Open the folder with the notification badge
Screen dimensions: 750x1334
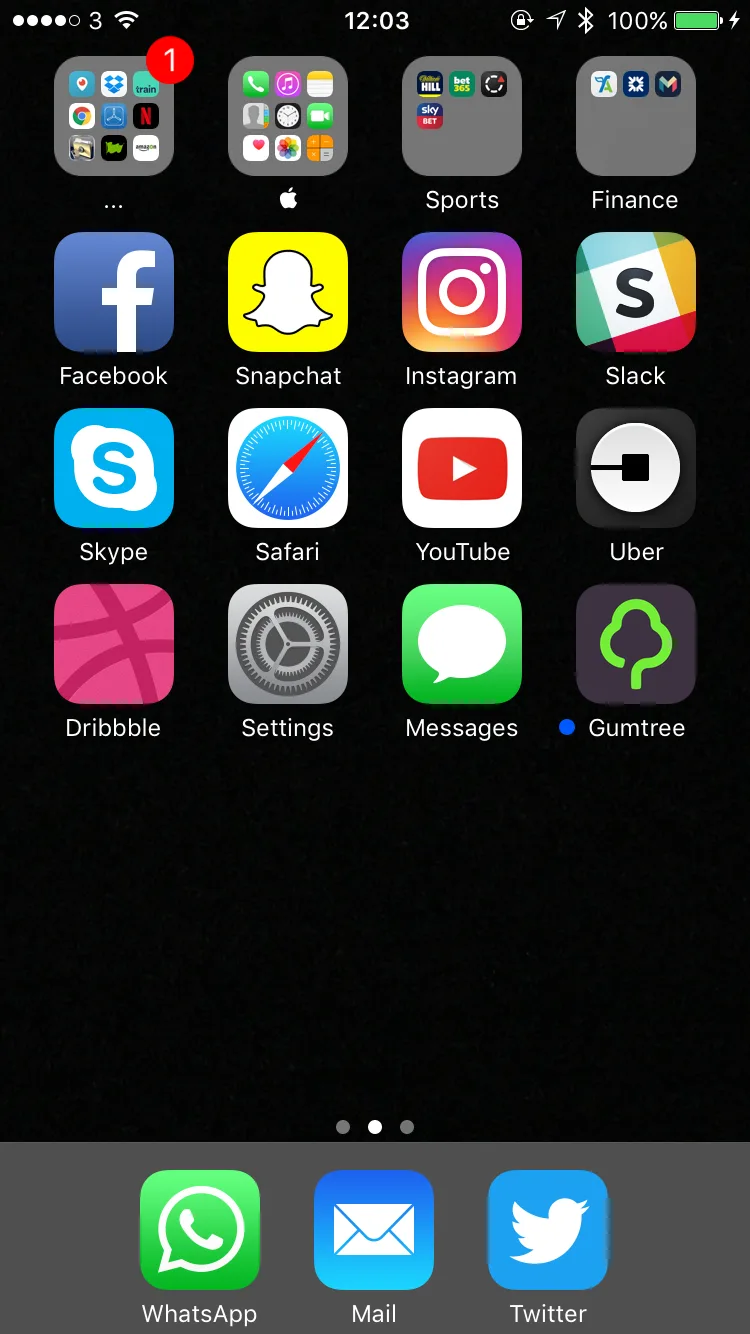(114, 116)
